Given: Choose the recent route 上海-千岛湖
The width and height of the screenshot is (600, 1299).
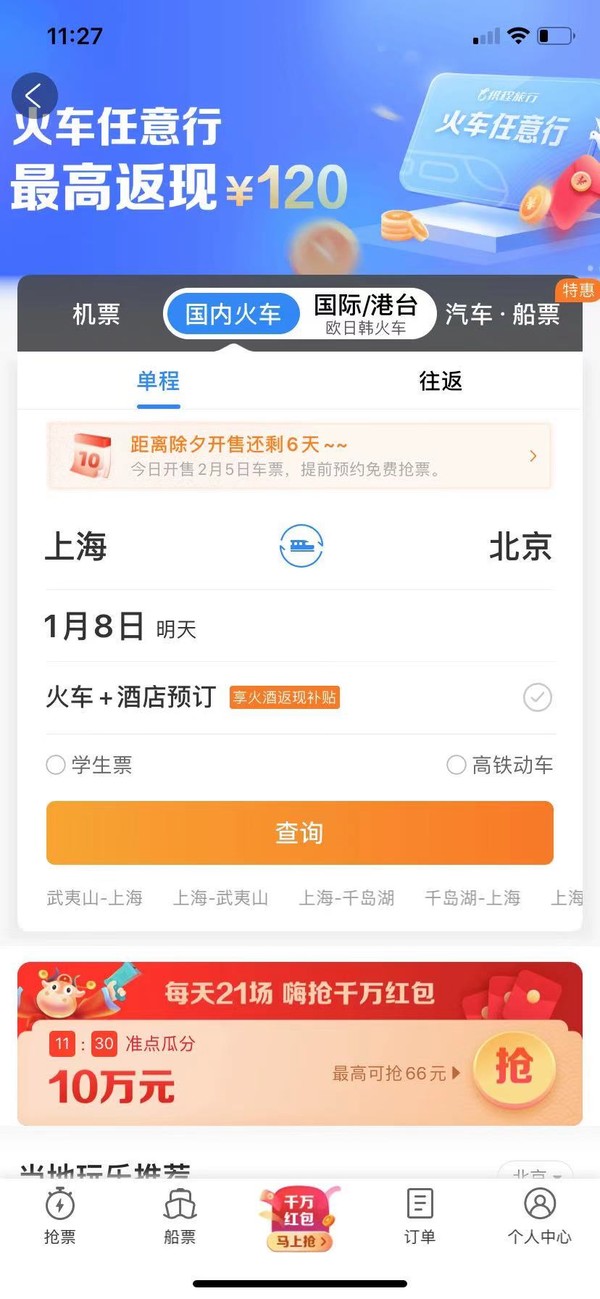Looking at the screenshot, I should pos(346,898).
